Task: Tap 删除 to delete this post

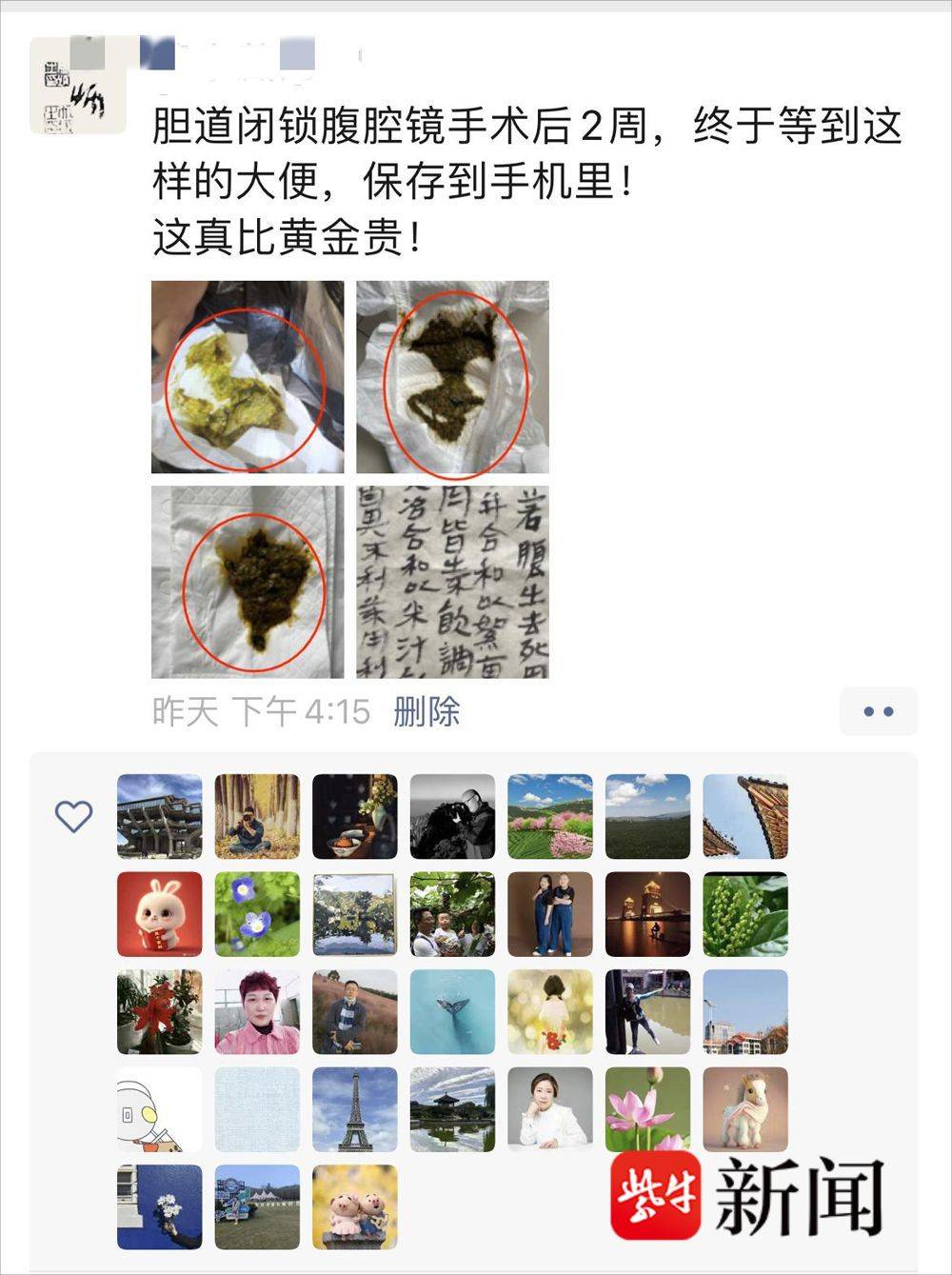Action: [x=426, y=712]
